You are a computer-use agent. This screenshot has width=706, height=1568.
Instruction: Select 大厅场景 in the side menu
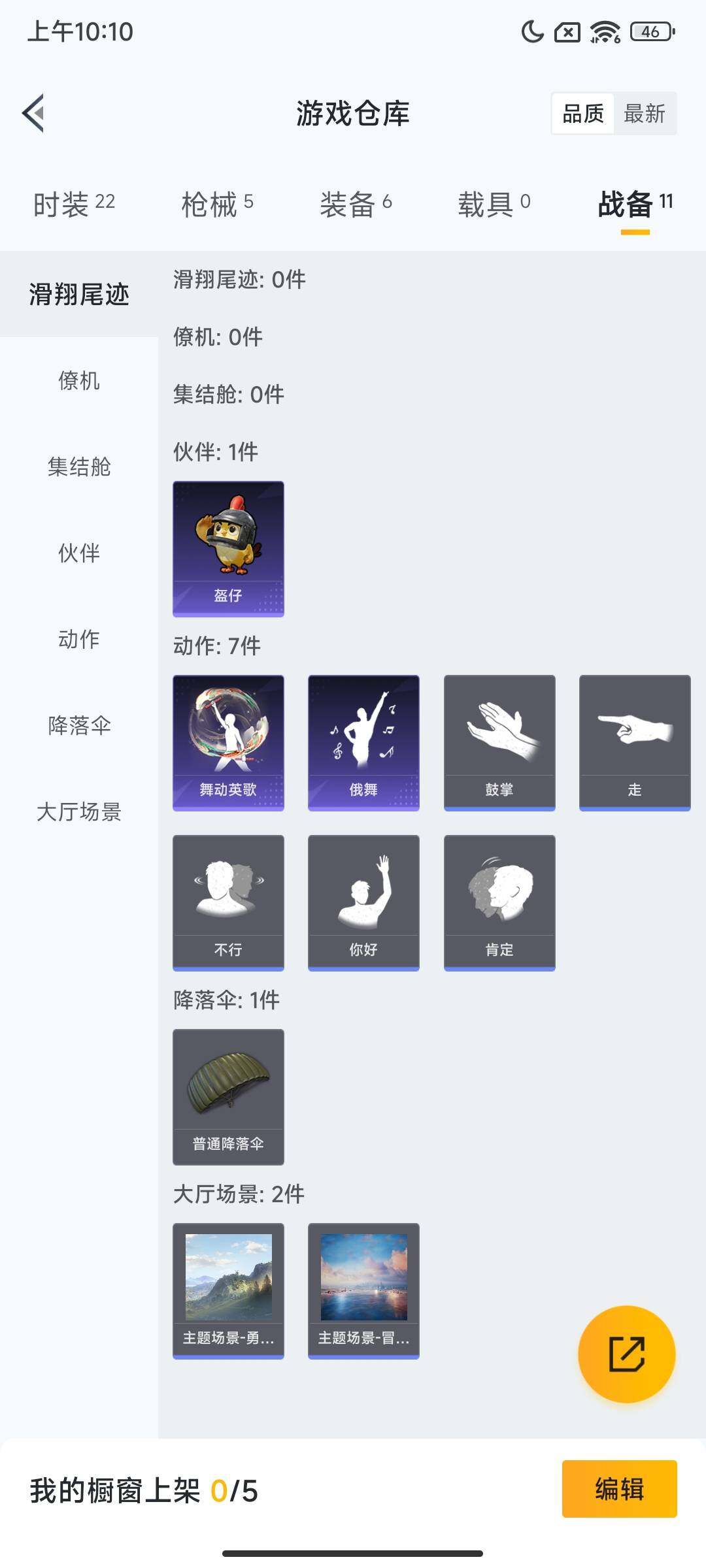pyautogui.click(x=79, y=811)
